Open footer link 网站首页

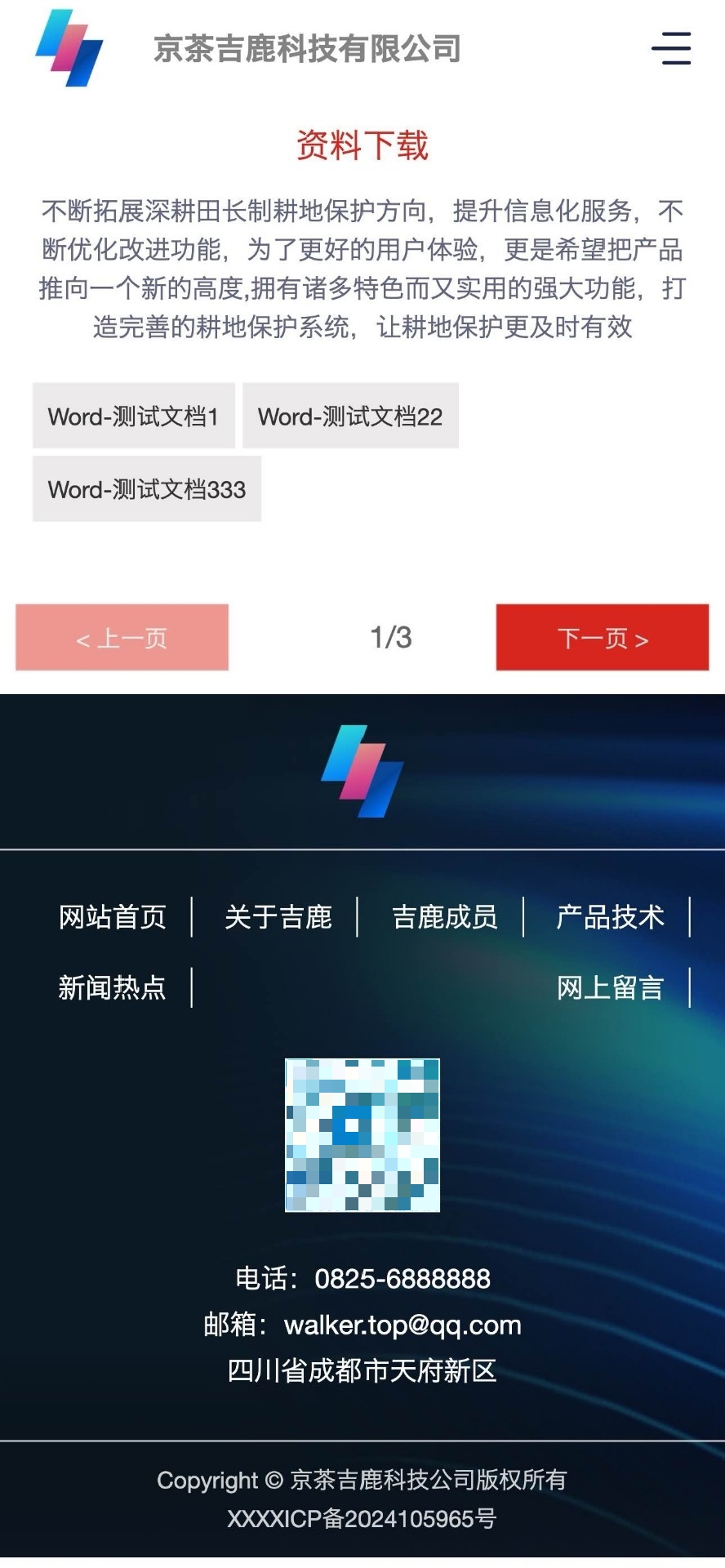[113, 916]
